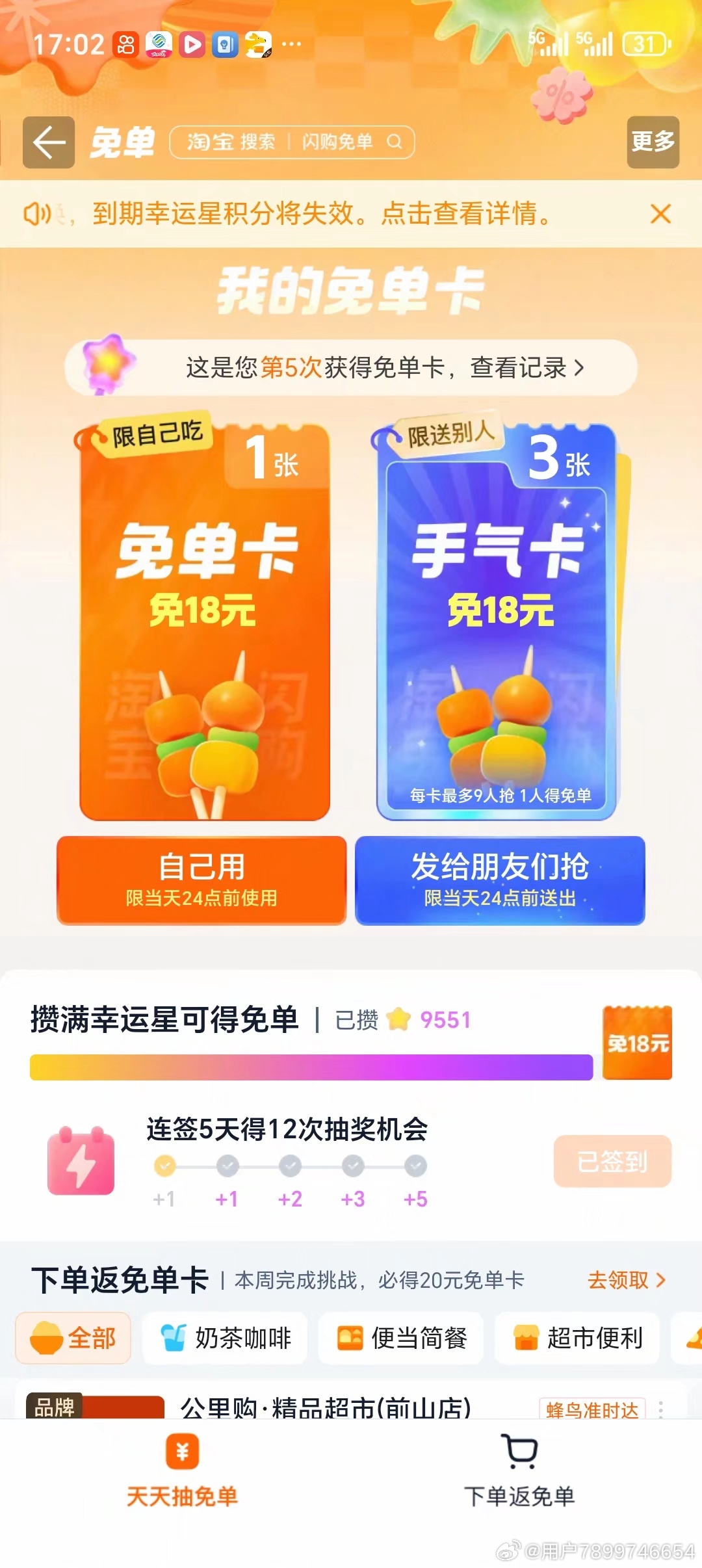Open the 淘宝搜索 闪购免单 search box
The height and width of the screenshot is (1568, 702).
click(292, 142)
